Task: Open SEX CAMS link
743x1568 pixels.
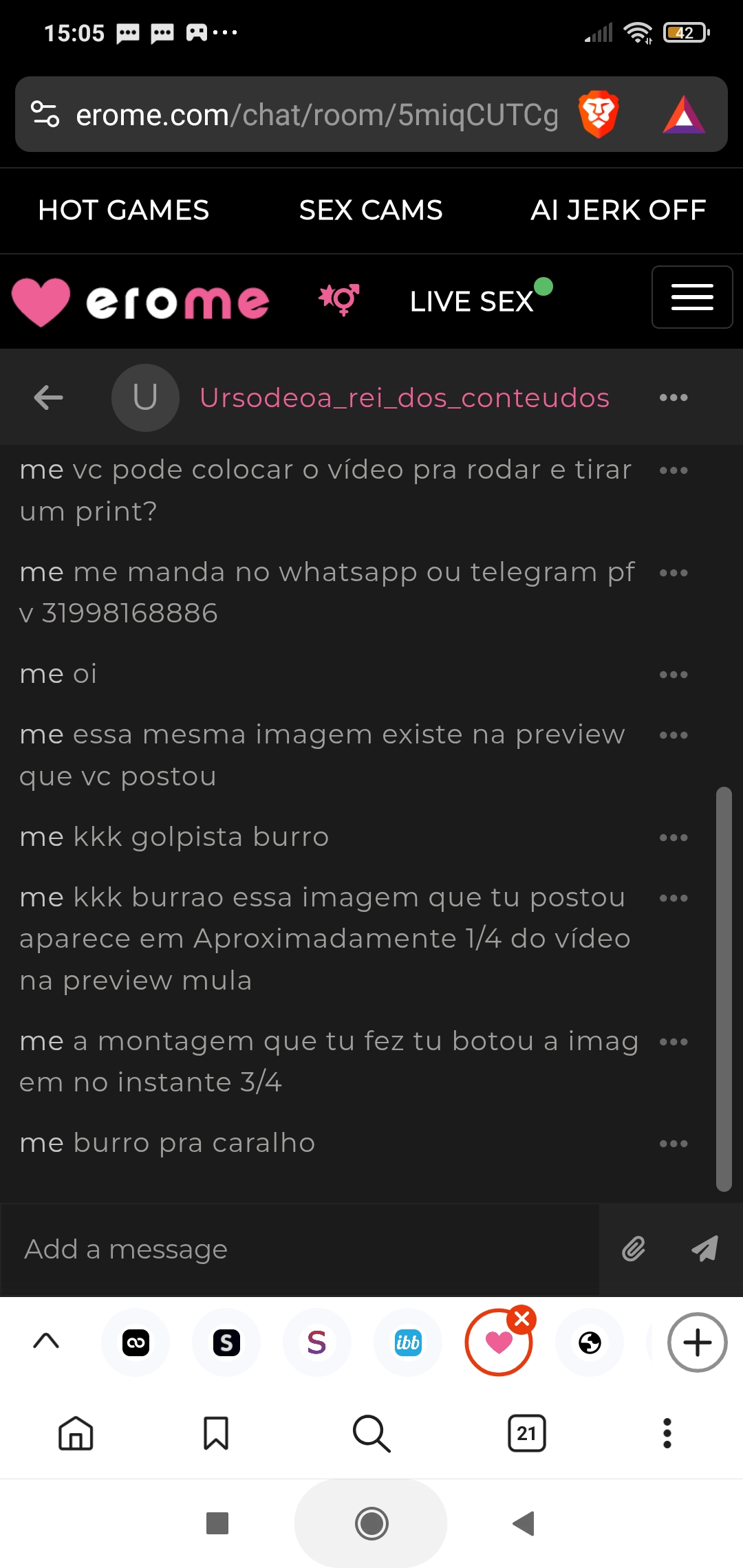Action: [x=371, y=210]
